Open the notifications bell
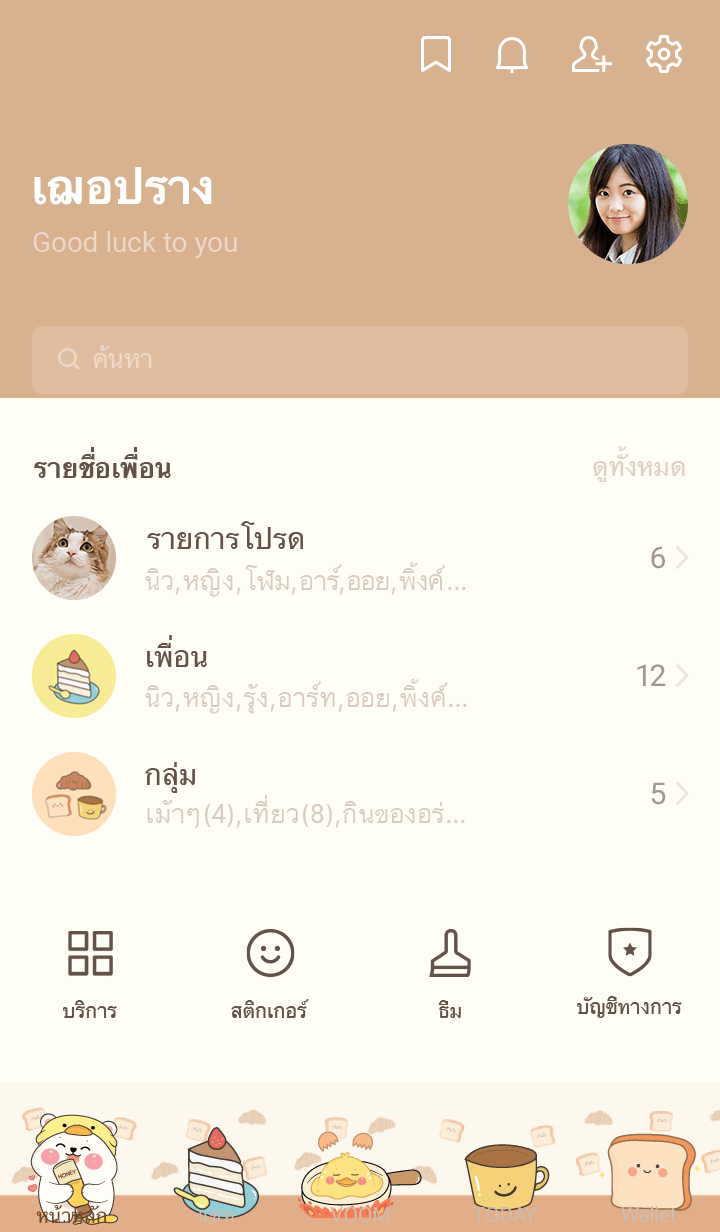 click(x=512, y=54)
